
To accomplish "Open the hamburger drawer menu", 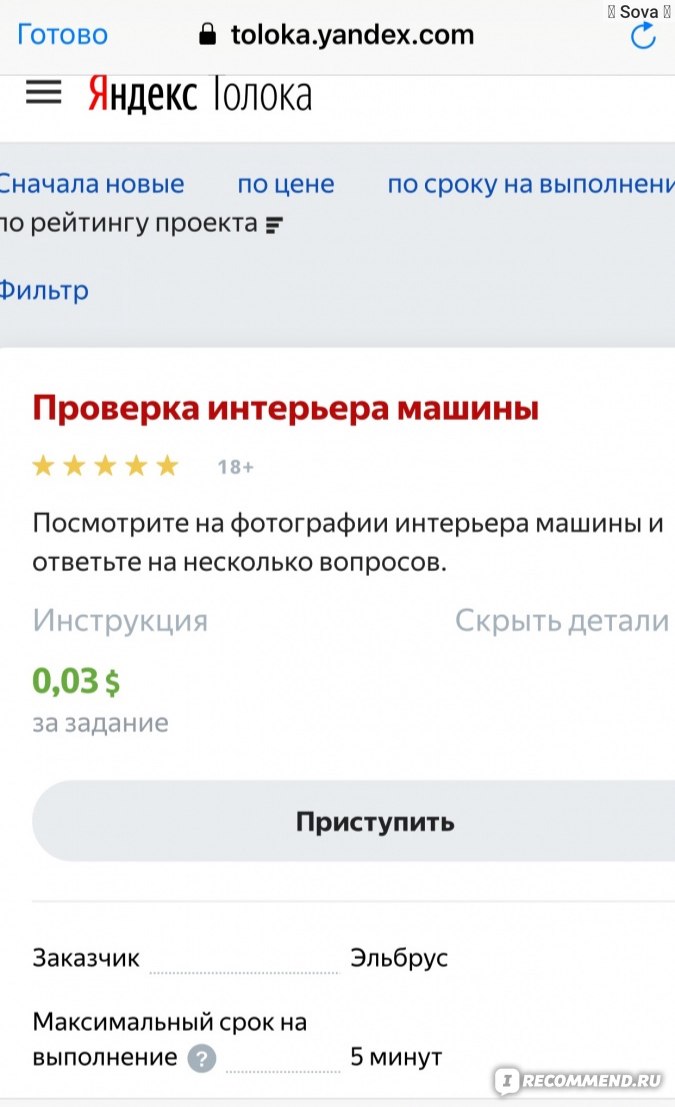I will tap(44, 92).
